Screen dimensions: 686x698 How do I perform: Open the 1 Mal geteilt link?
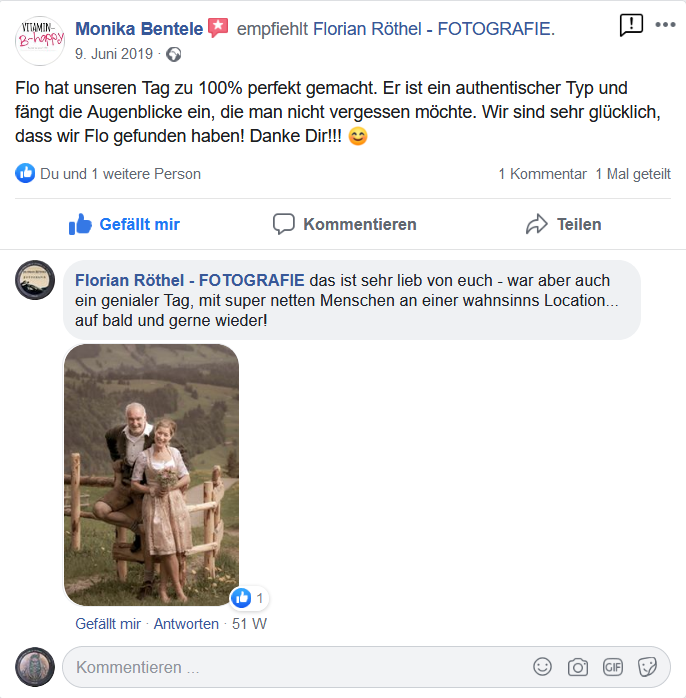click(632, 173)
